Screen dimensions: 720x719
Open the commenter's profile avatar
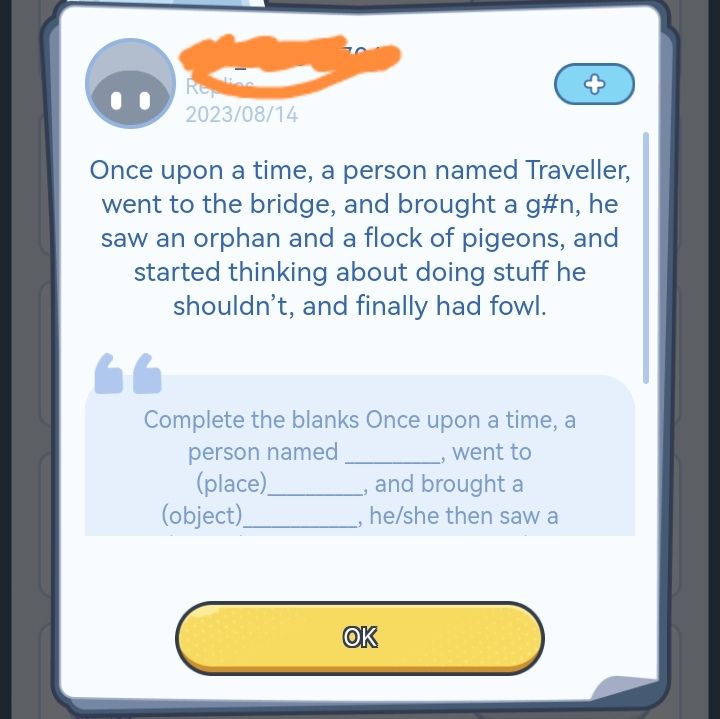(x=131, y=84)
